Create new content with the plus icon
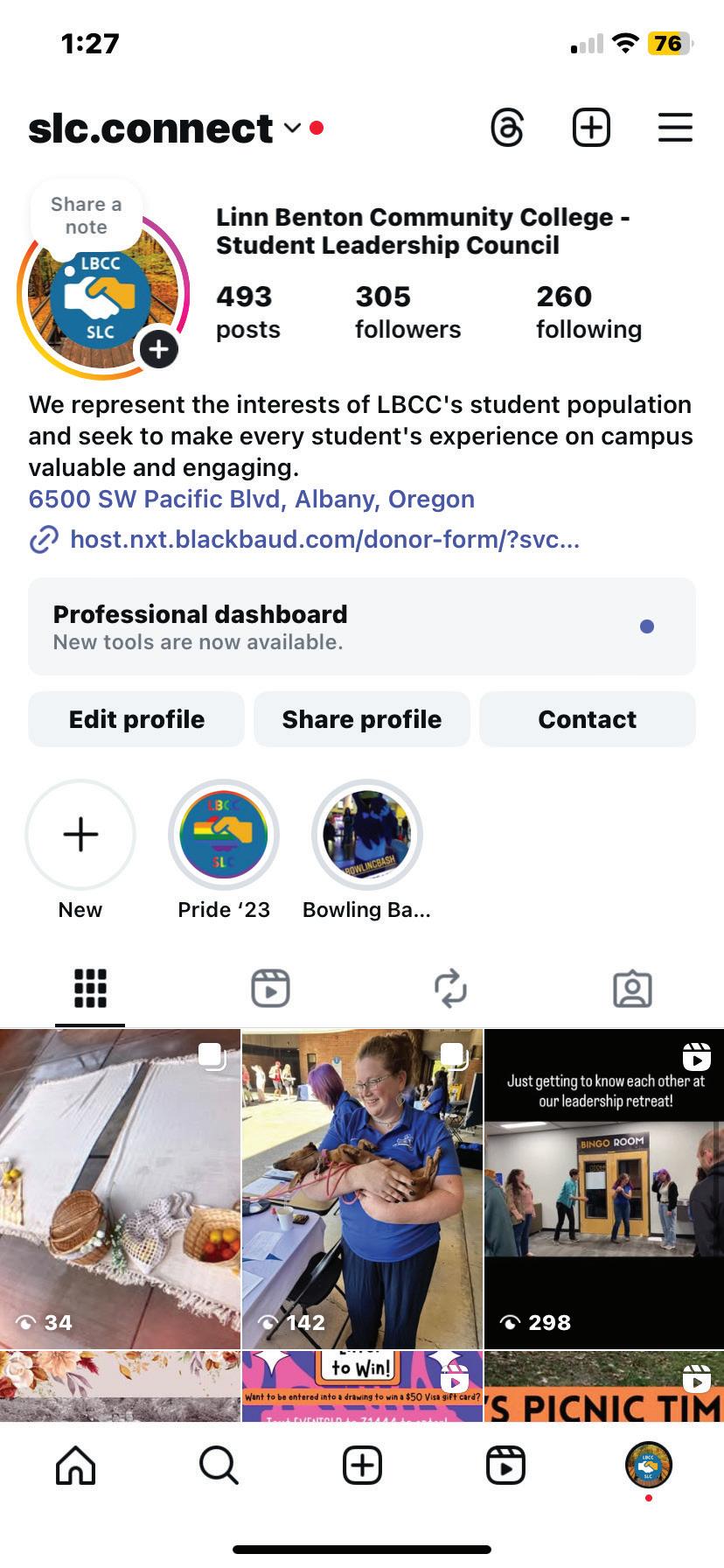This screenshot has height=1568, width=724. point(591,128)
